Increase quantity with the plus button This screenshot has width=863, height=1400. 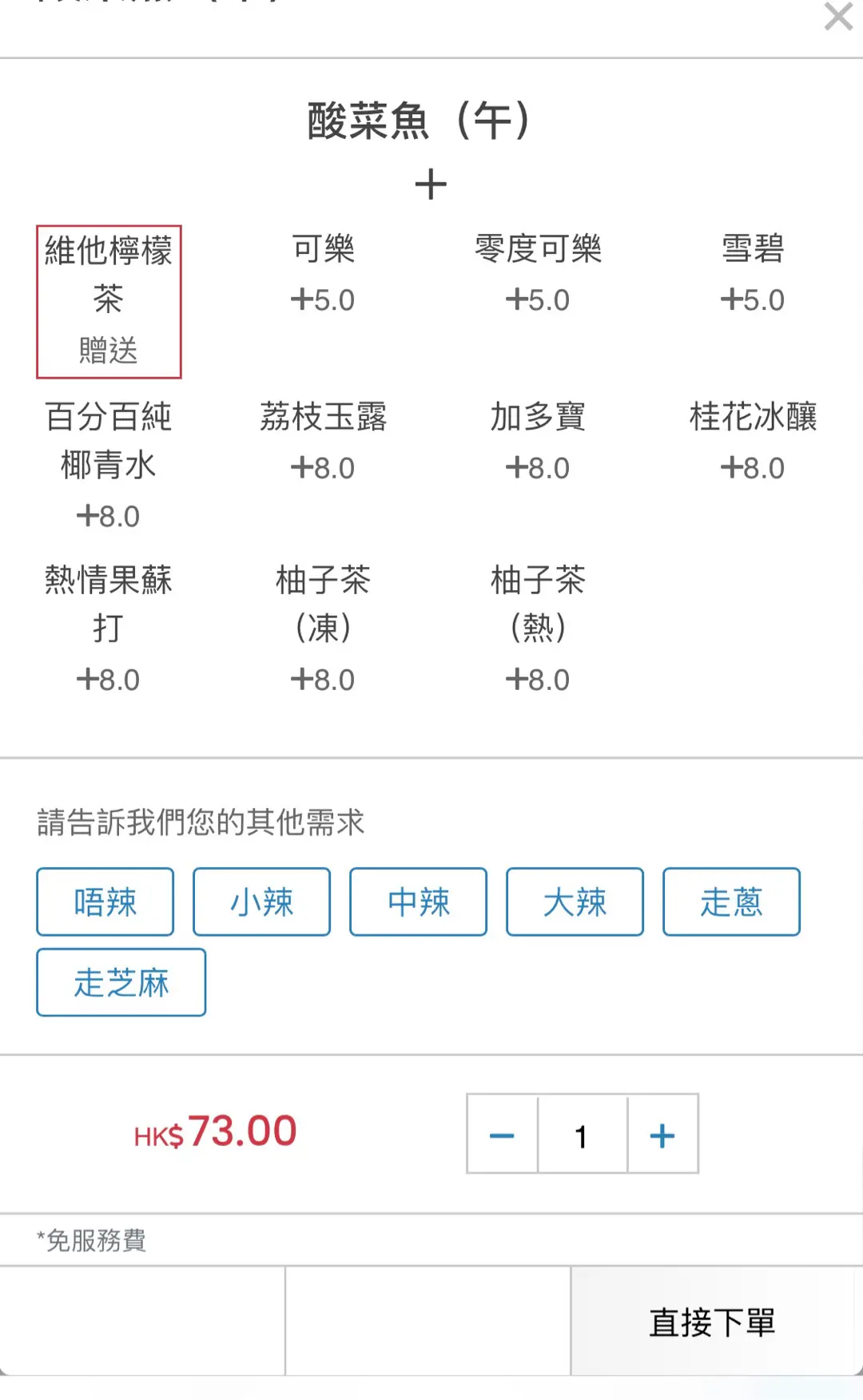coord(662,1135)
